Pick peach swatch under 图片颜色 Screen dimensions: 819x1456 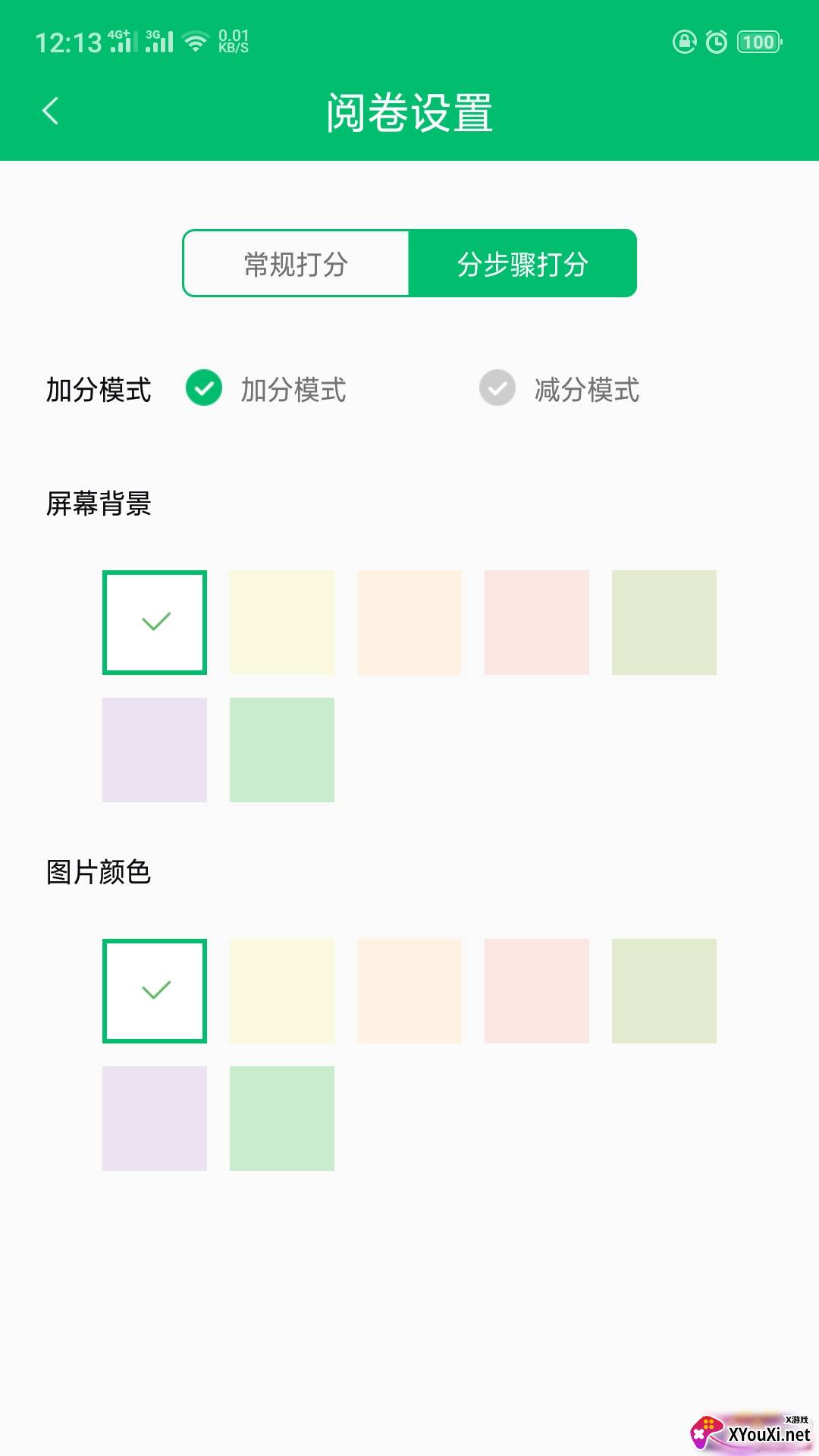pyautogui.click(x=409, y=991)
